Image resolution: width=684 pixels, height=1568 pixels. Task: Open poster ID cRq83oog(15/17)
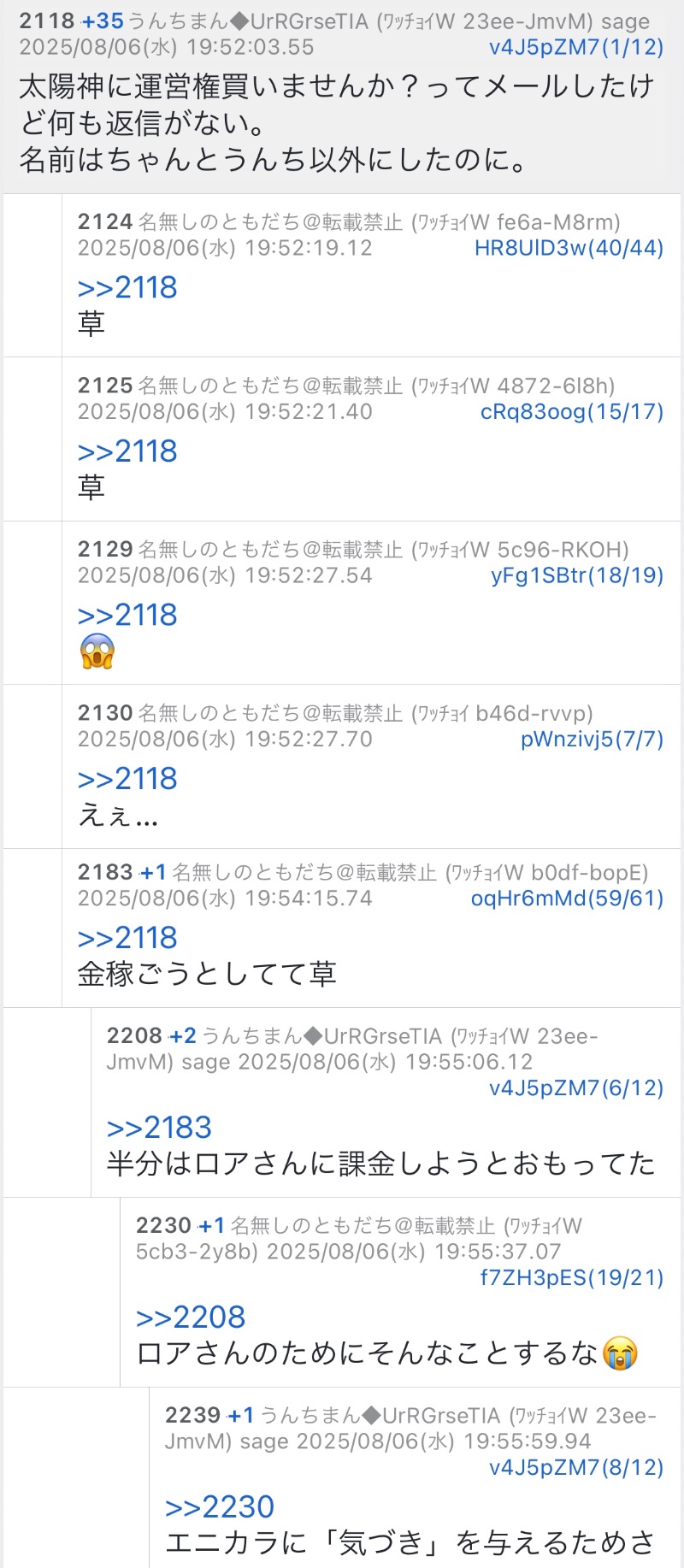point(571,411)
